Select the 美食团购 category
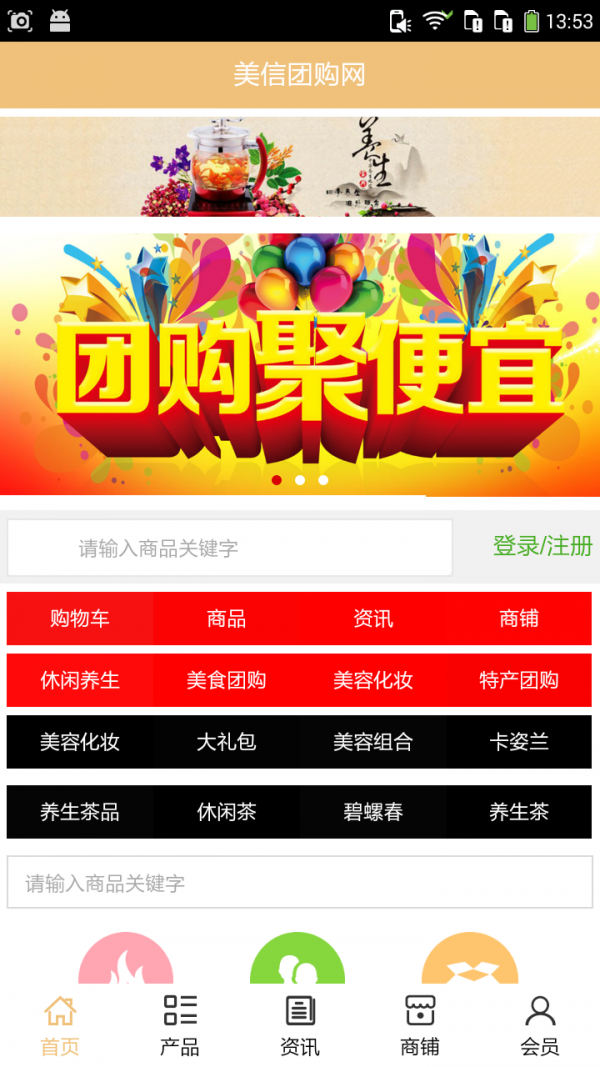The width and height of the screenshot is (600, 1067). [226, 681]
